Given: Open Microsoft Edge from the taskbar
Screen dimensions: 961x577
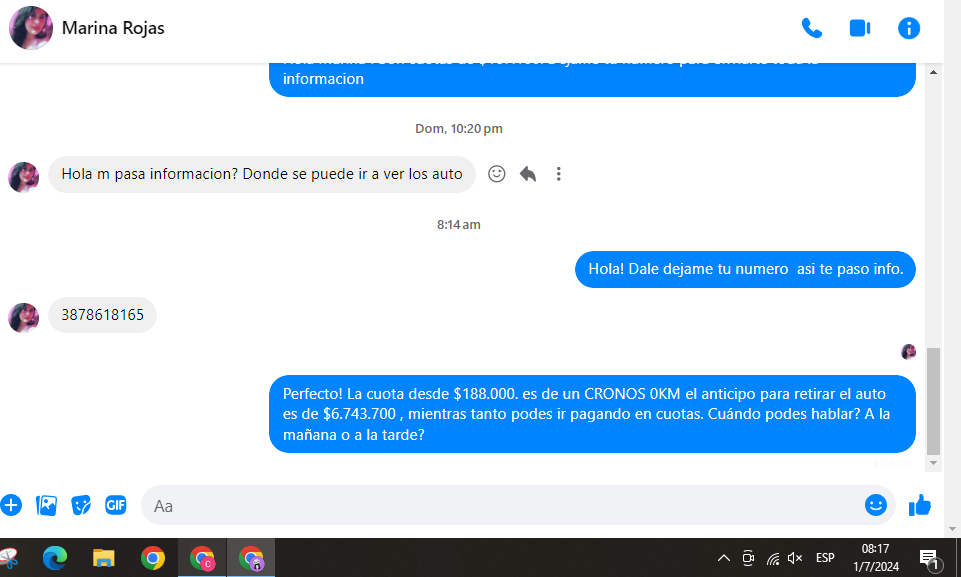Looking at the screenshot, I should [x=54, y=558].
